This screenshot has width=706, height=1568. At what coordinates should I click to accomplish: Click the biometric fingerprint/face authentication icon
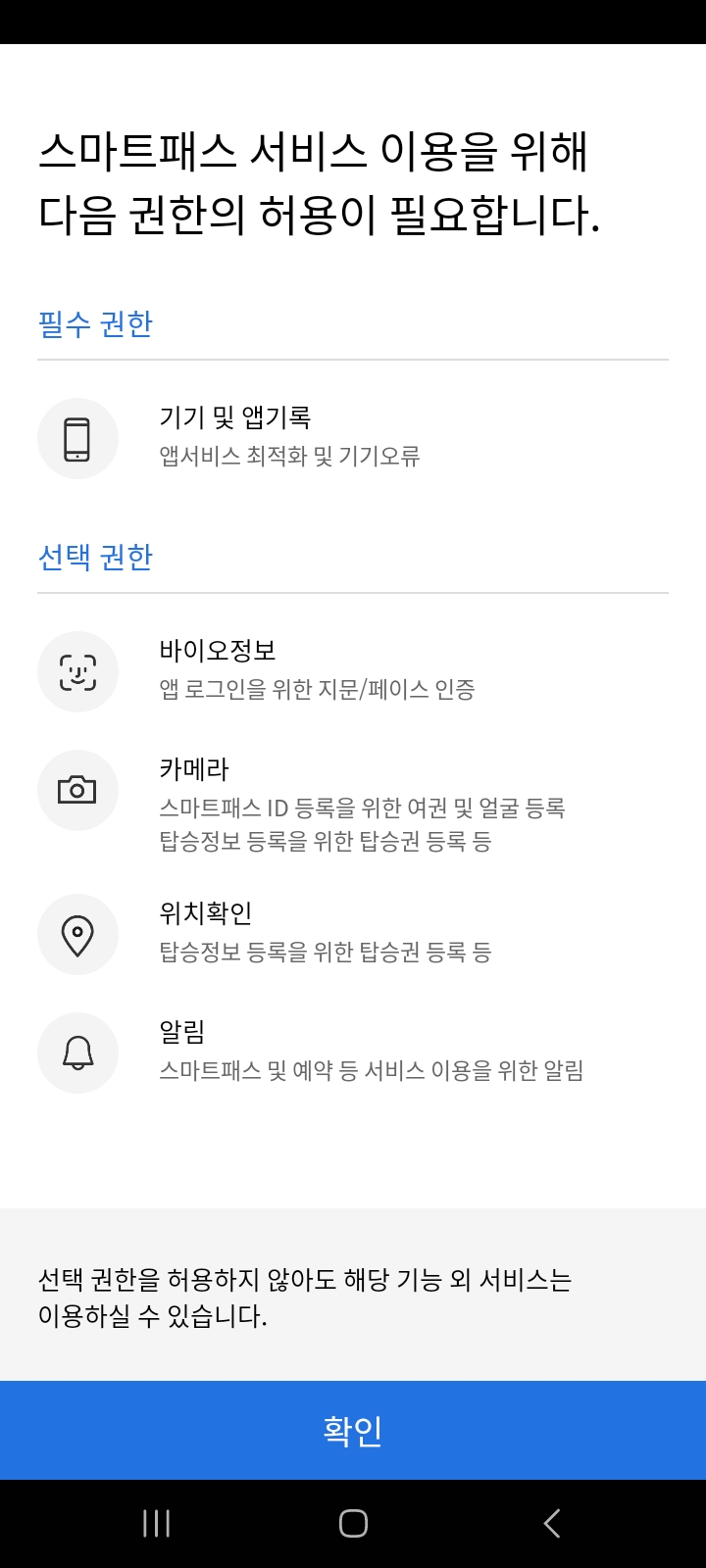point(78,671)
